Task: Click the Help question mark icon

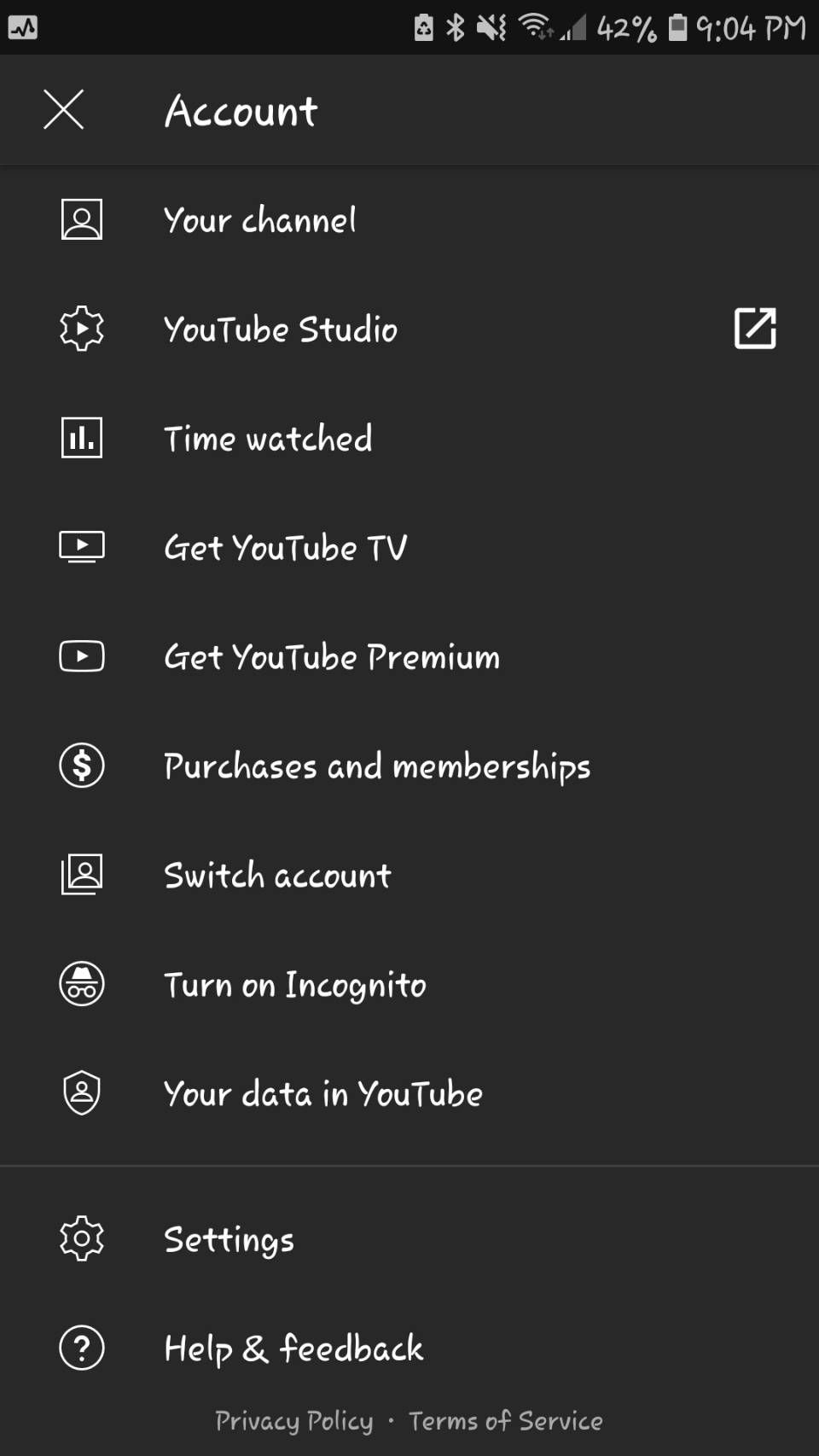Action: 81,1348
